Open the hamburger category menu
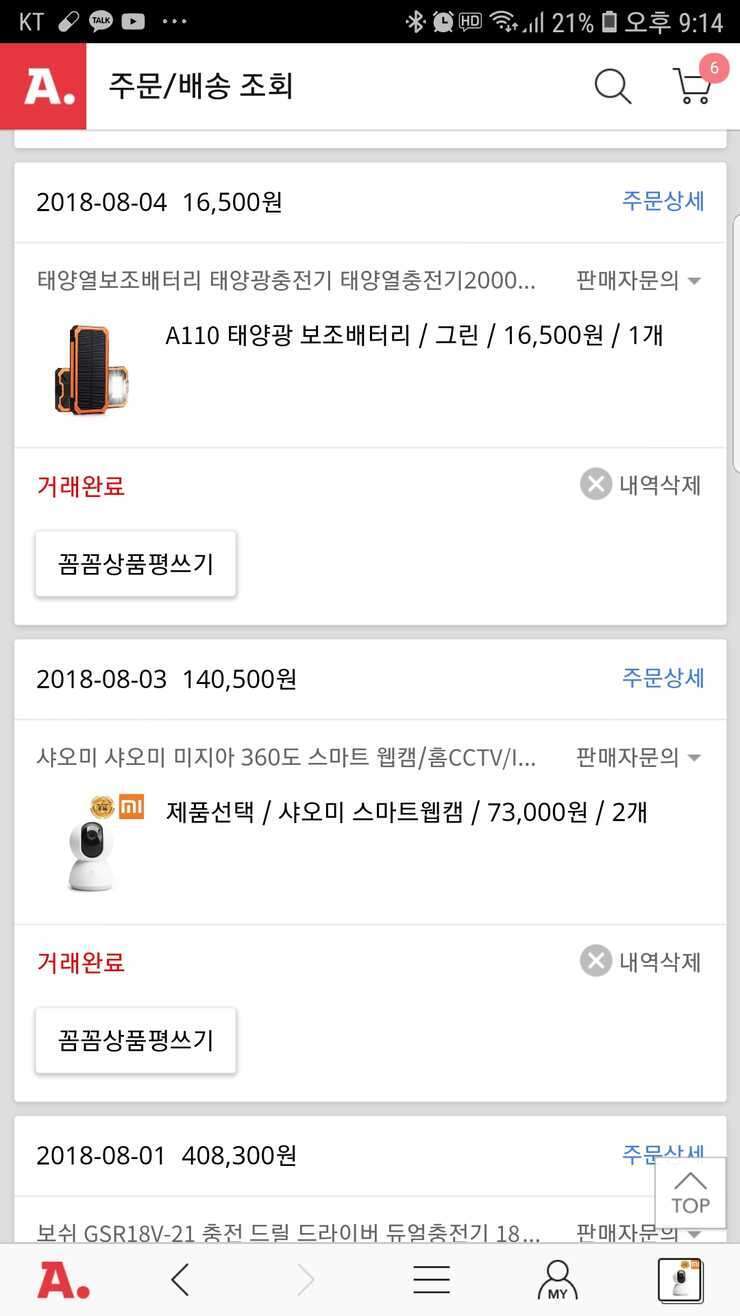The width and height of the screenshot is (740, 1316). [432, 1280]
